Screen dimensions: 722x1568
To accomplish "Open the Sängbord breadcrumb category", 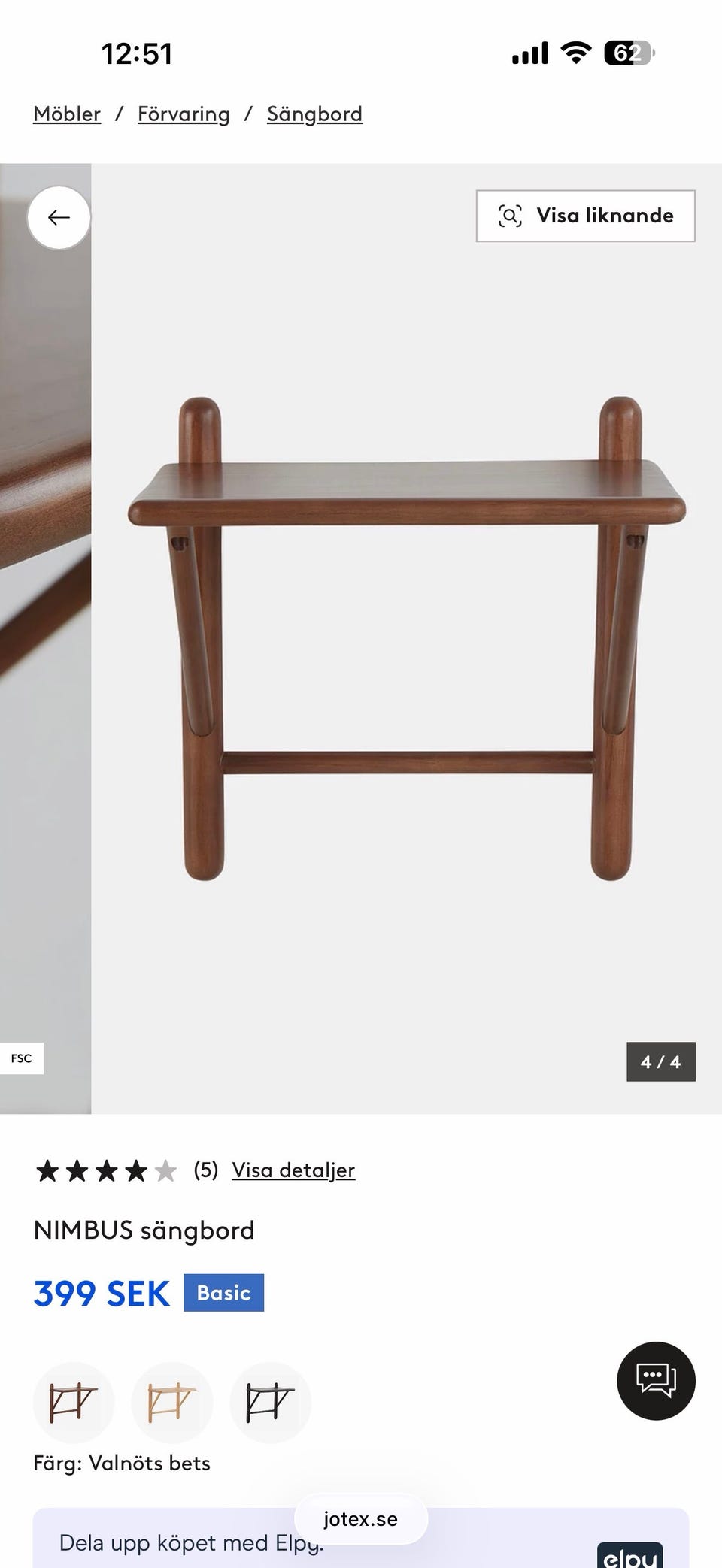I will point(314,114).
